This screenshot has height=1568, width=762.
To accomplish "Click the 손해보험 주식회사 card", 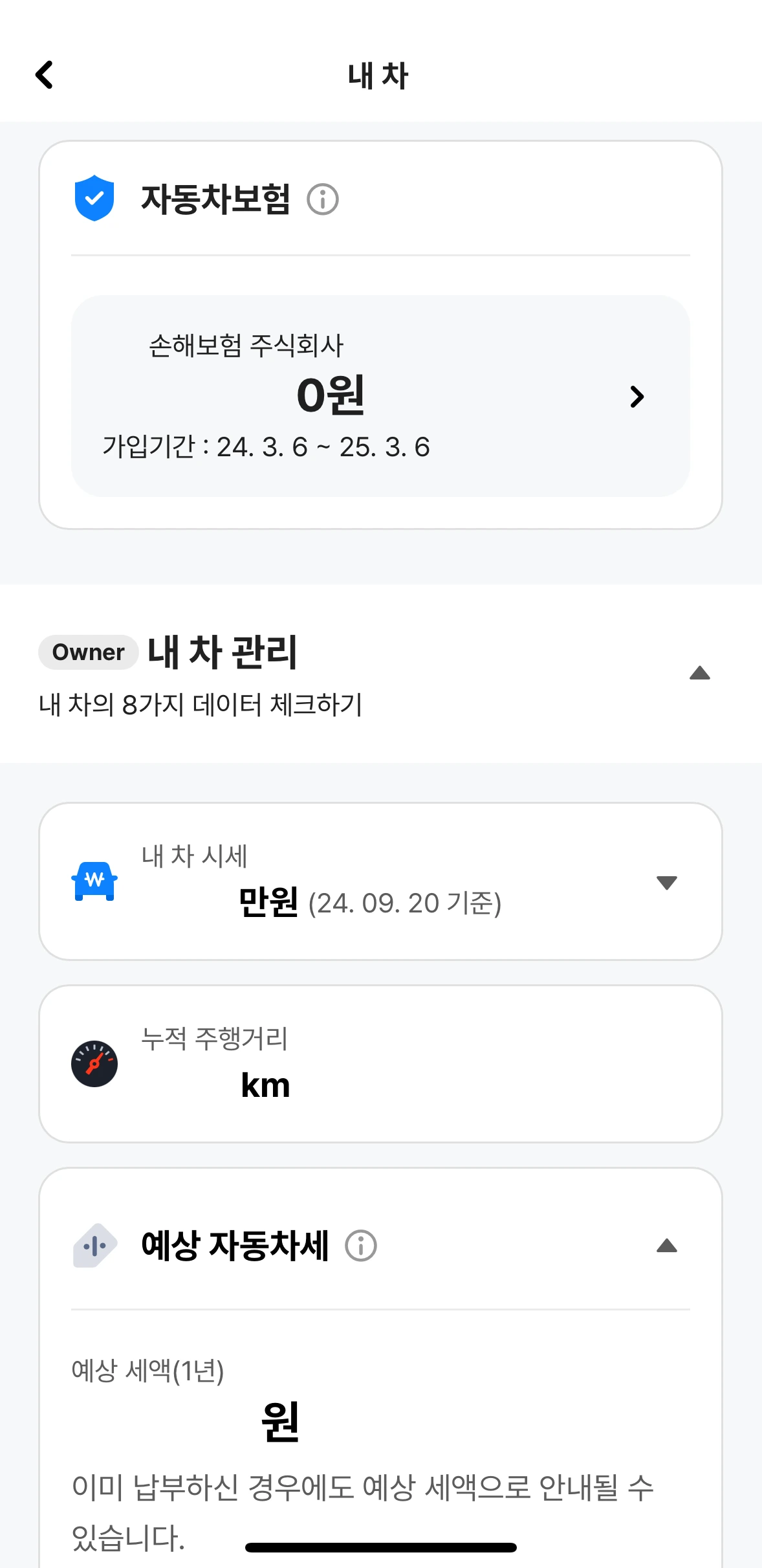I will (381, 397).
